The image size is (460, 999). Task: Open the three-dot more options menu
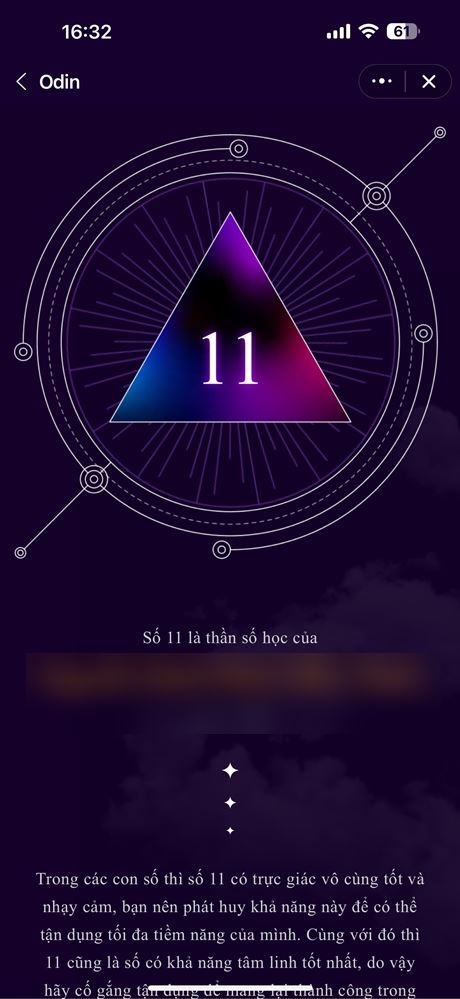(x=382, y=82)
